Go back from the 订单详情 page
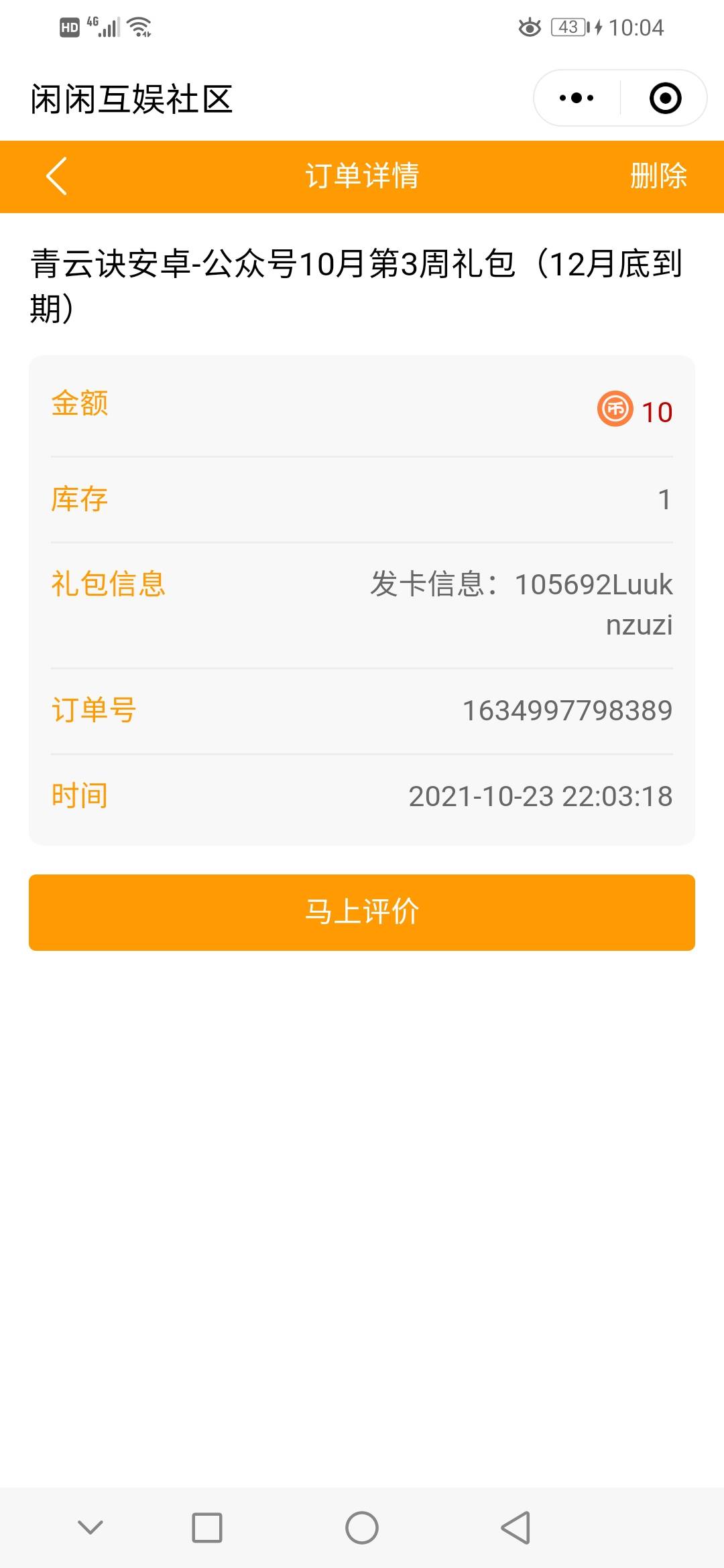Image resolution: width=724 pixels, height=1568 pixels. tap(57, 176)
